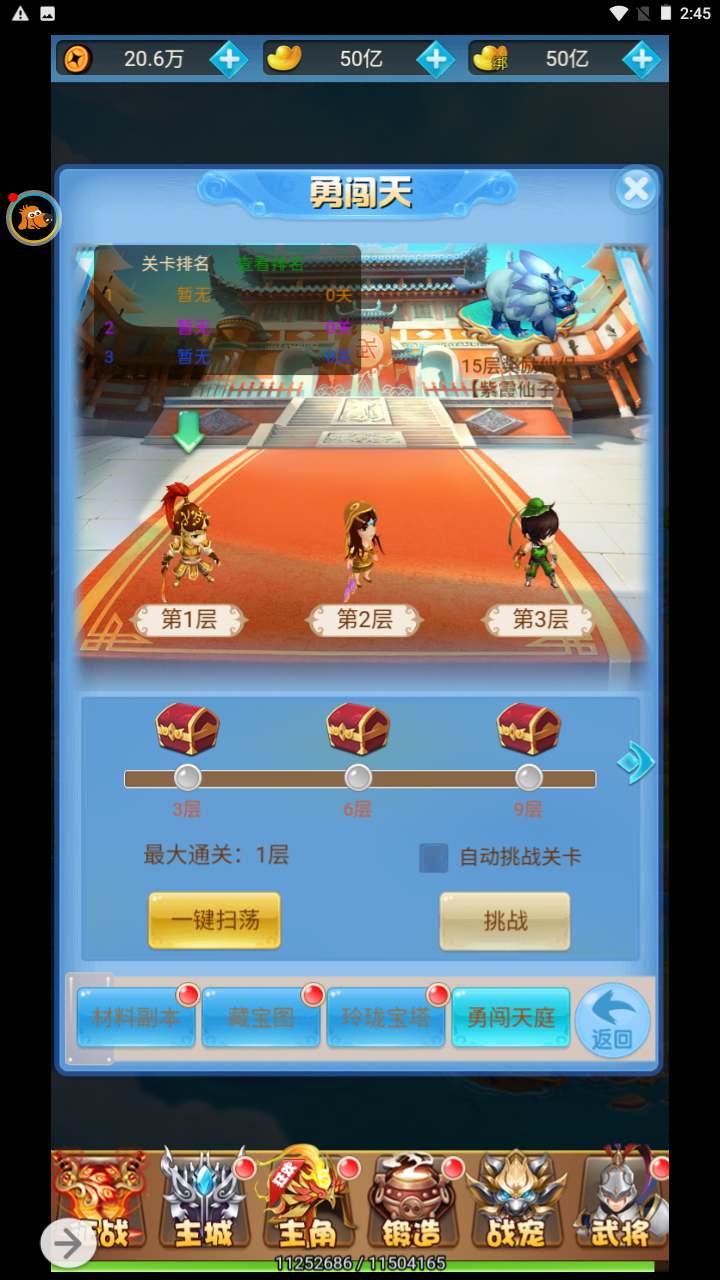Switch to the 藏宝图 tab

click(261, 1017)
